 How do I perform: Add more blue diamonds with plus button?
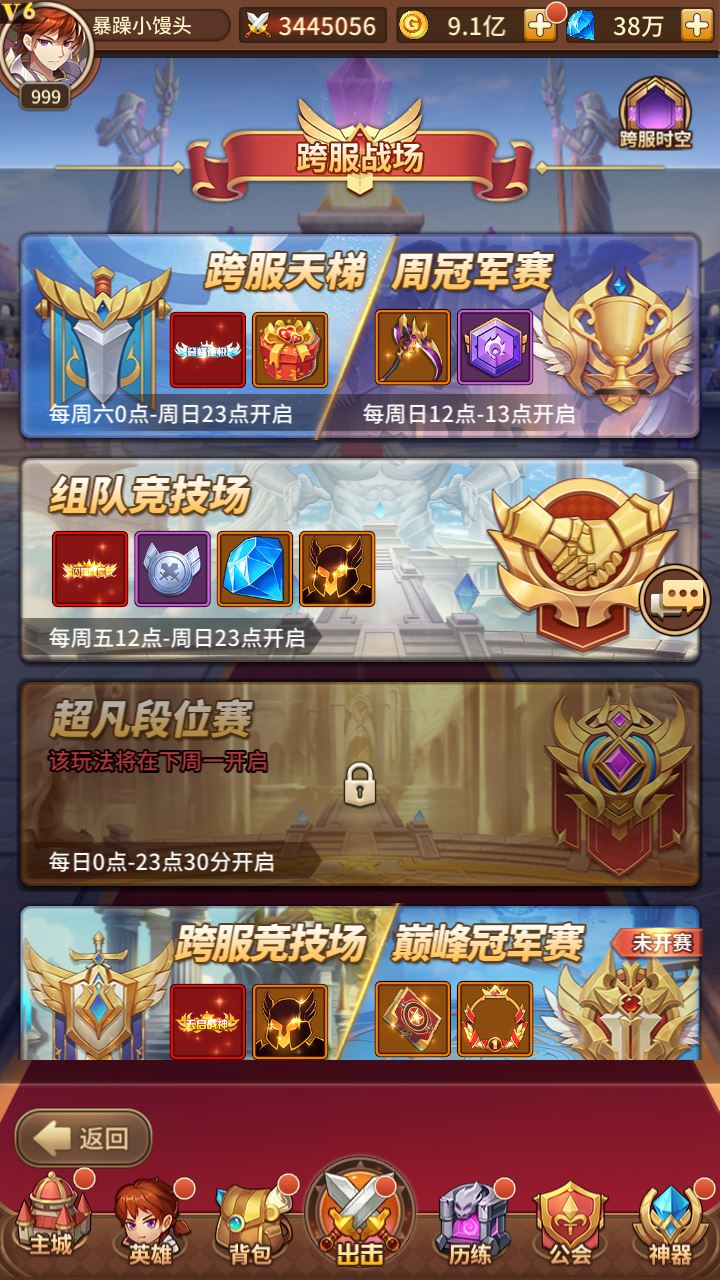[697, 27]
